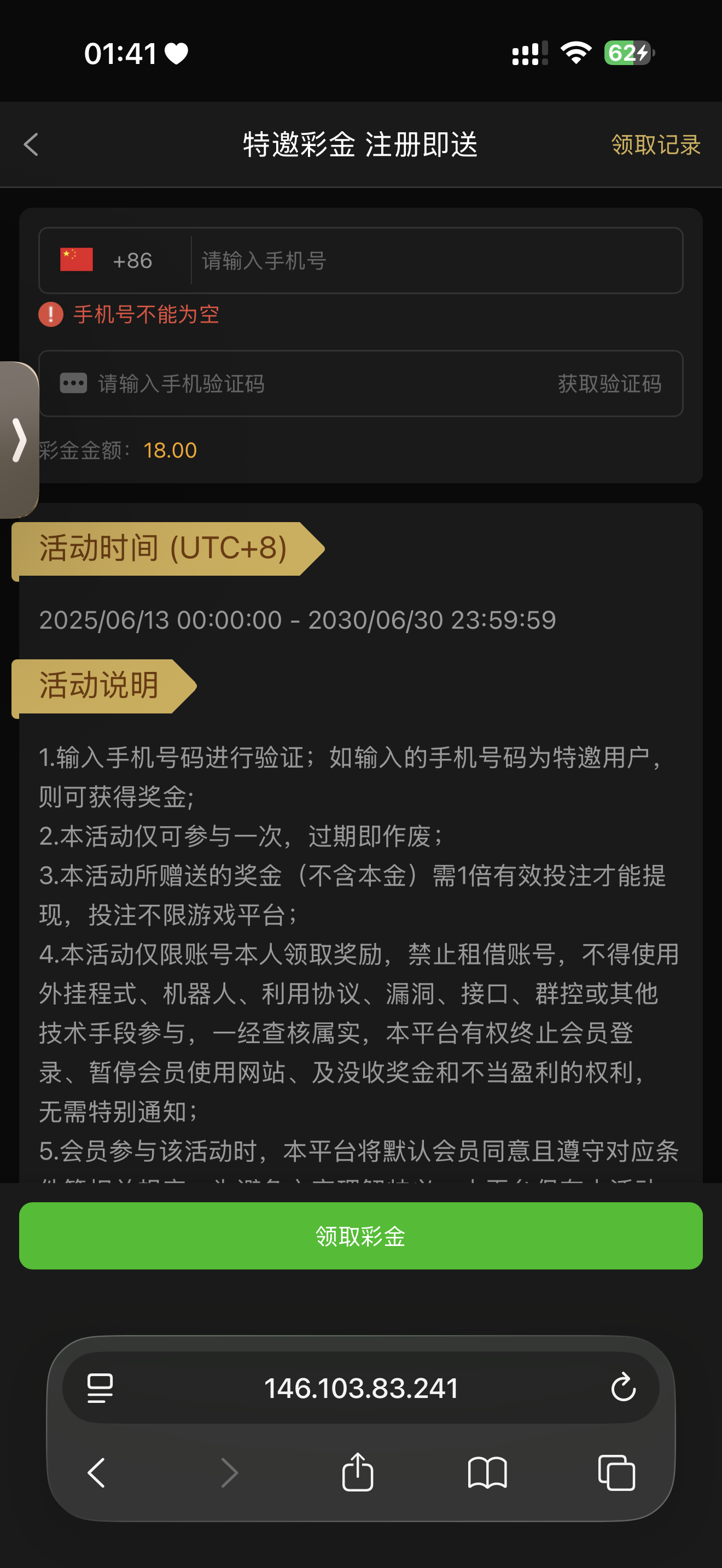This screenshot has width=722, height=1568.
Task: Open browser bookmarks
Action: 487,1472
